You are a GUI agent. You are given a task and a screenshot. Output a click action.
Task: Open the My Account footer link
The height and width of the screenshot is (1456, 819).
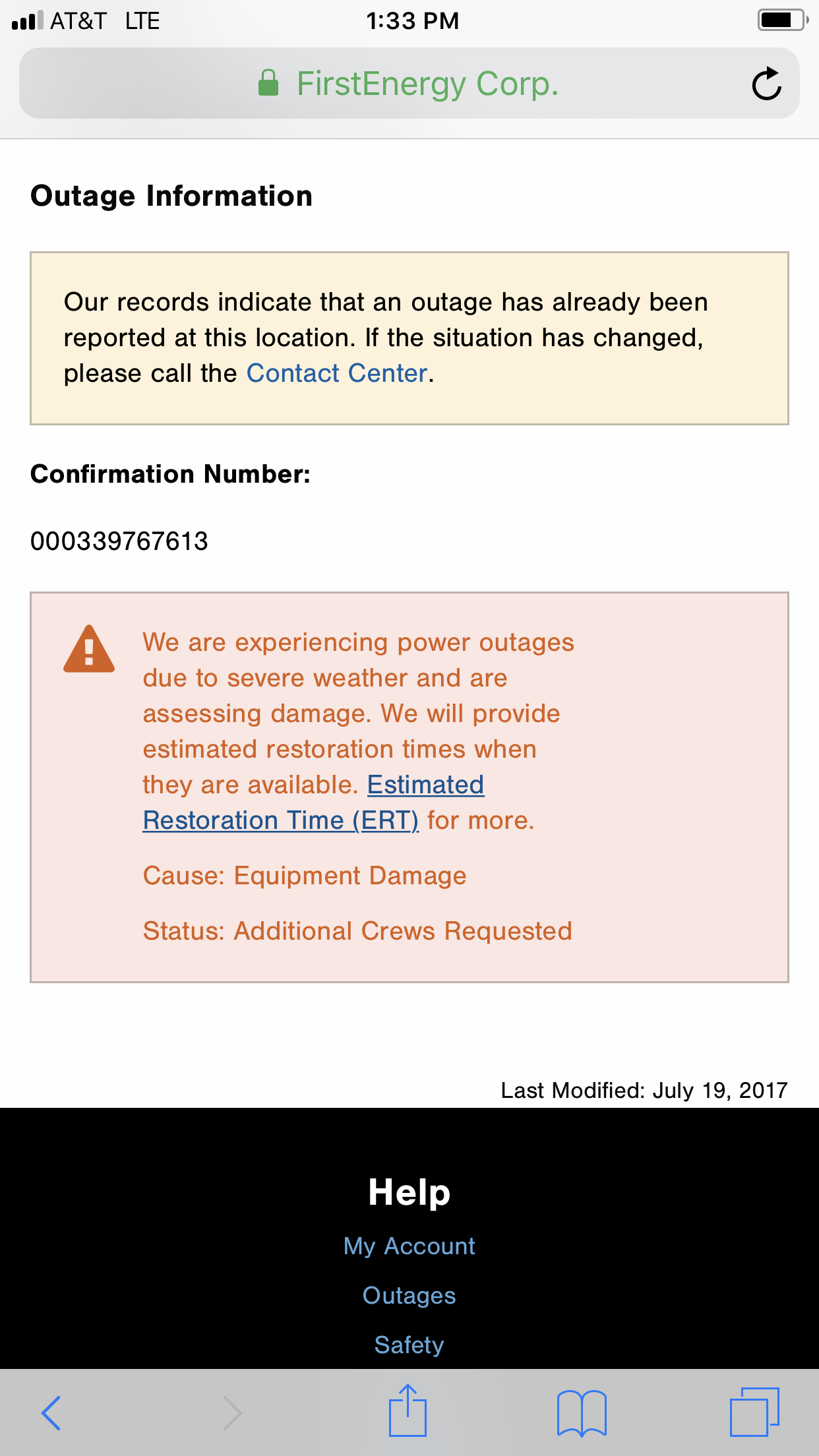pyautogui.click(x=409, y=1246)
